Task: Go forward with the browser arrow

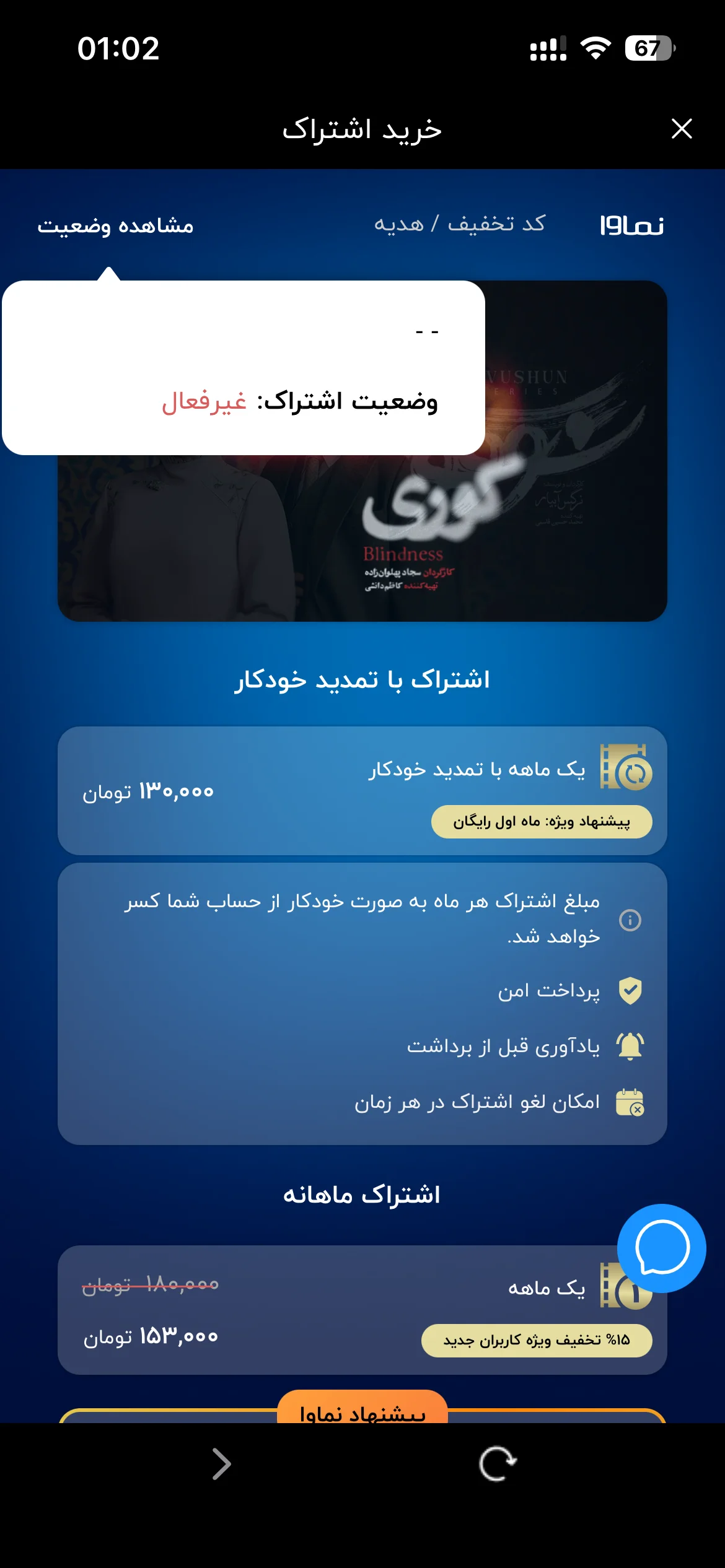Action: pos(221,1464)
